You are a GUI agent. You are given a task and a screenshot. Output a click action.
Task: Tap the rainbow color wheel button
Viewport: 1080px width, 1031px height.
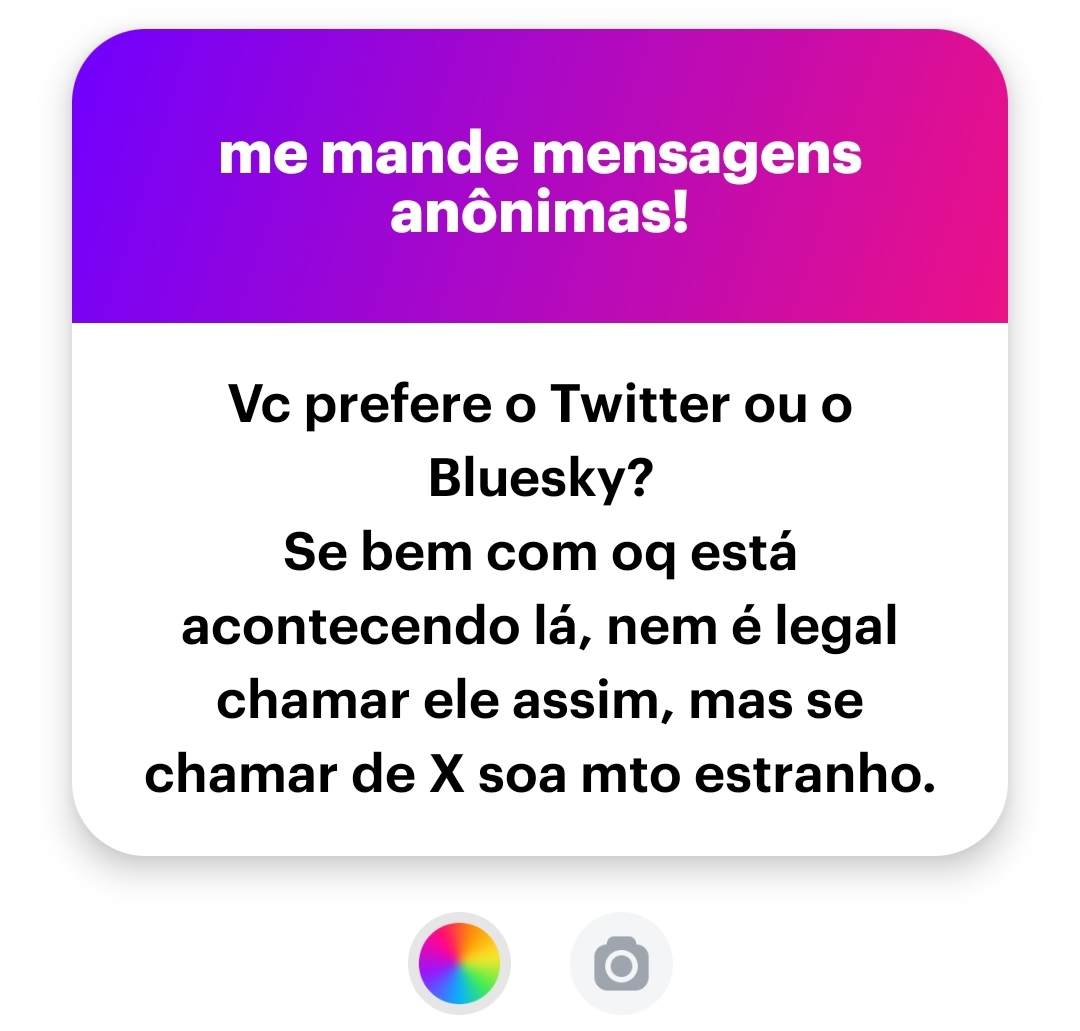[459, 963]
